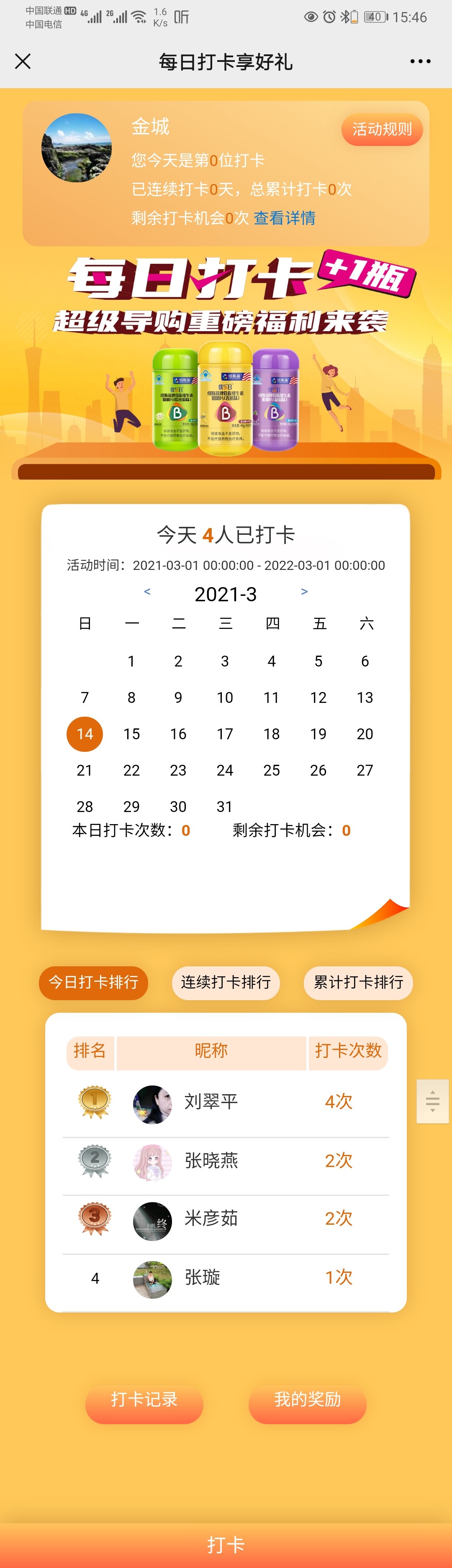
Task: Switch to 今日打卡排行 tab
Action: (93, 983)
